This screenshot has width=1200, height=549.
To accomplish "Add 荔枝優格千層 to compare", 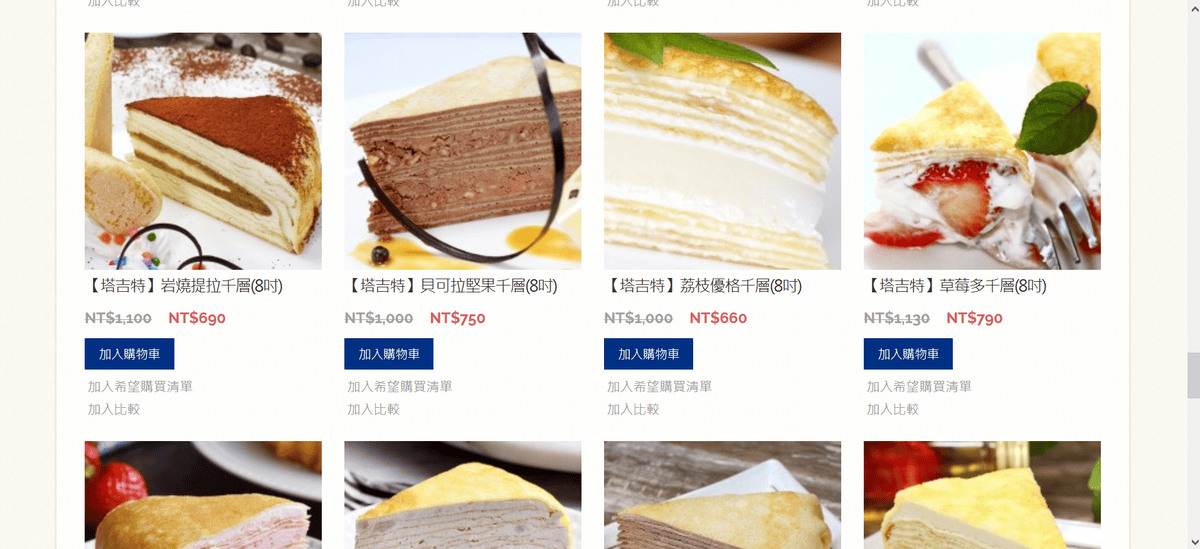I will click(634, 409).
